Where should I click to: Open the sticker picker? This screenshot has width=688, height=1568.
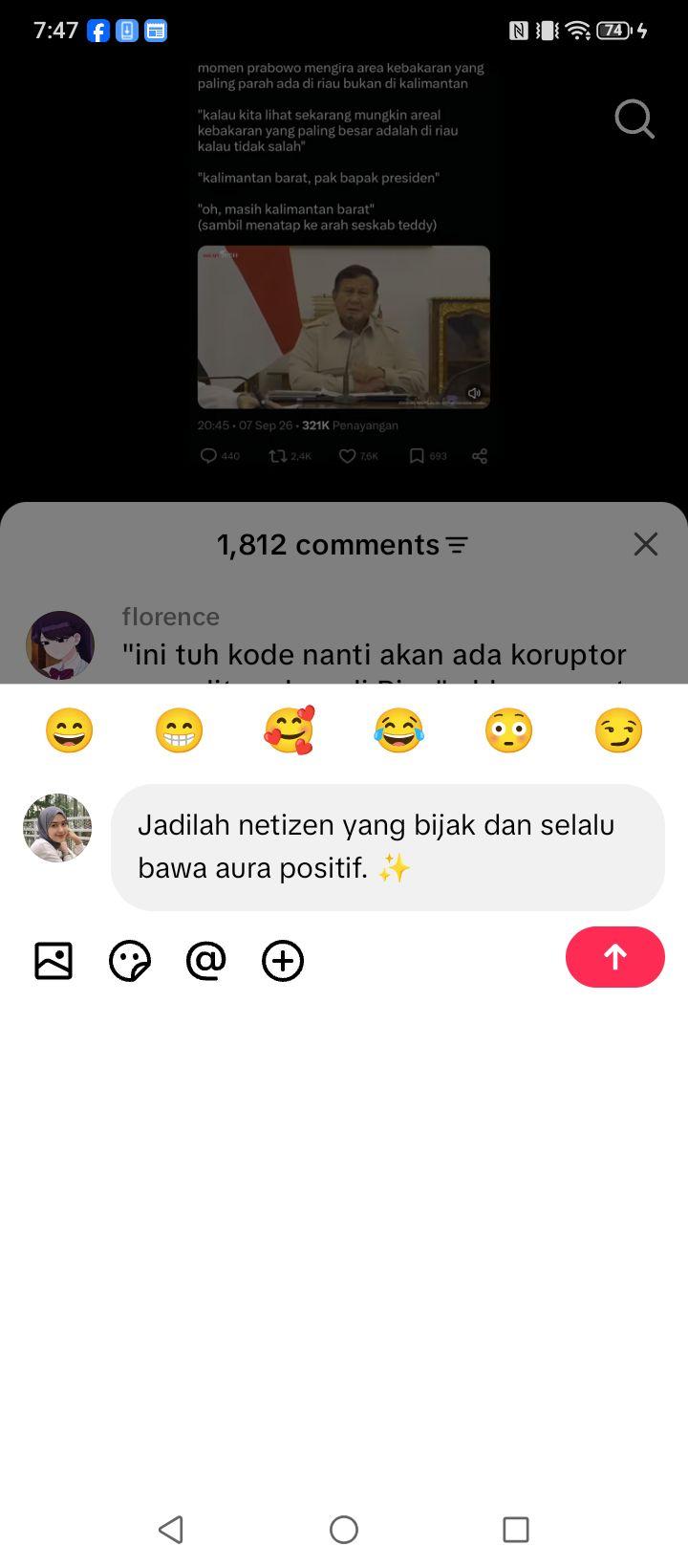tap(130, 961)
